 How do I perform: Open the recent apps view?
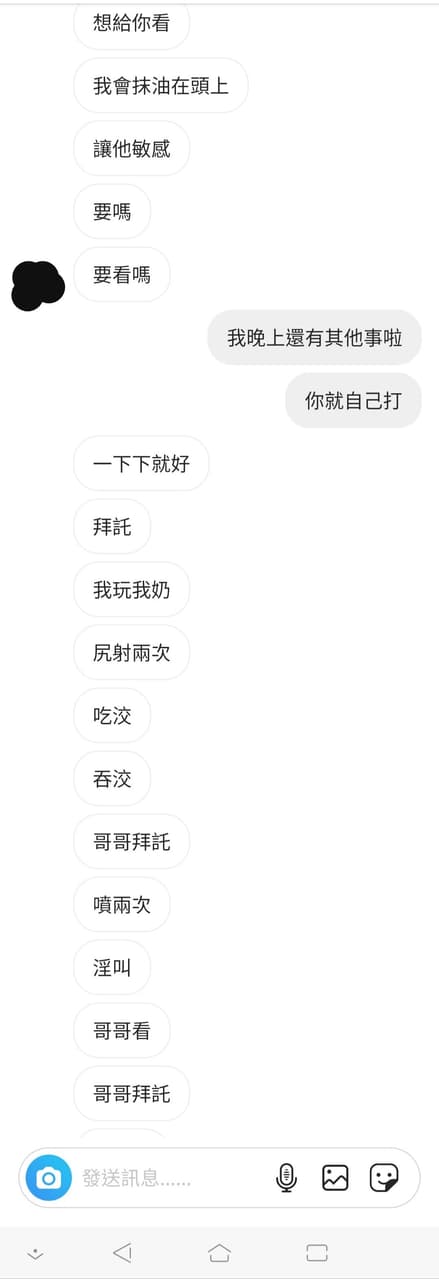(x=317, y=1252)
